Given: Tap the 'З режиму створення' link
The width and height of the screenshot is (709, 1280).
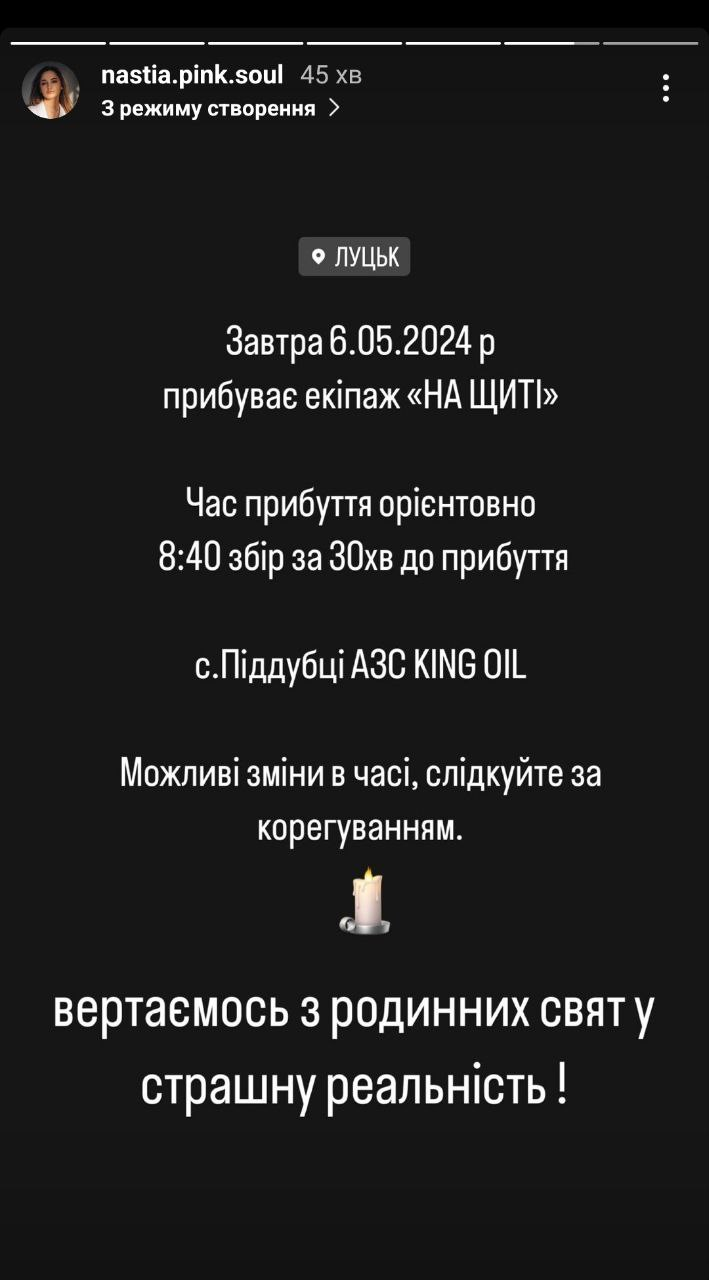Looking at the screenshot, I should [x=220, y=108].
